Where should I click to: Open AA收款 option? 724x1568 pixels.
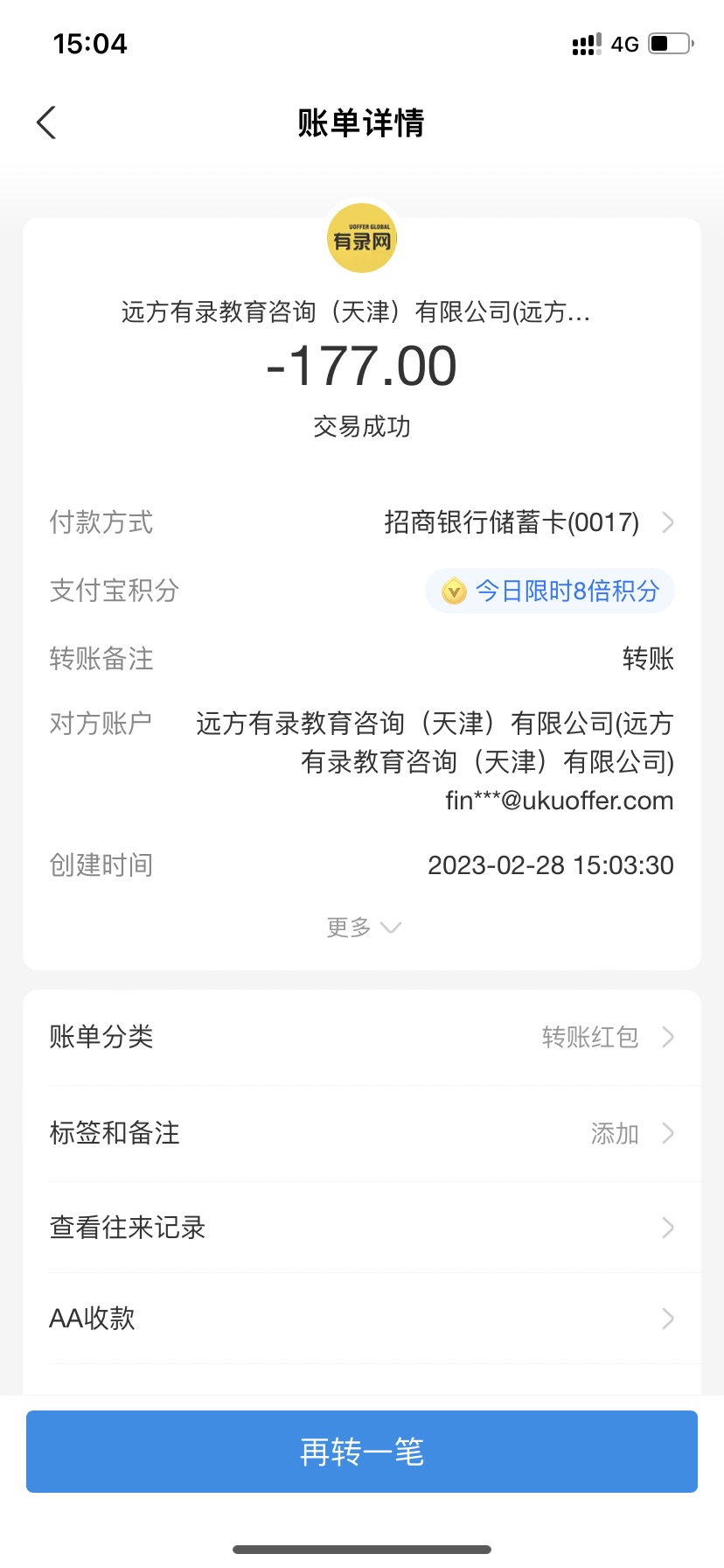point(362,1319)
